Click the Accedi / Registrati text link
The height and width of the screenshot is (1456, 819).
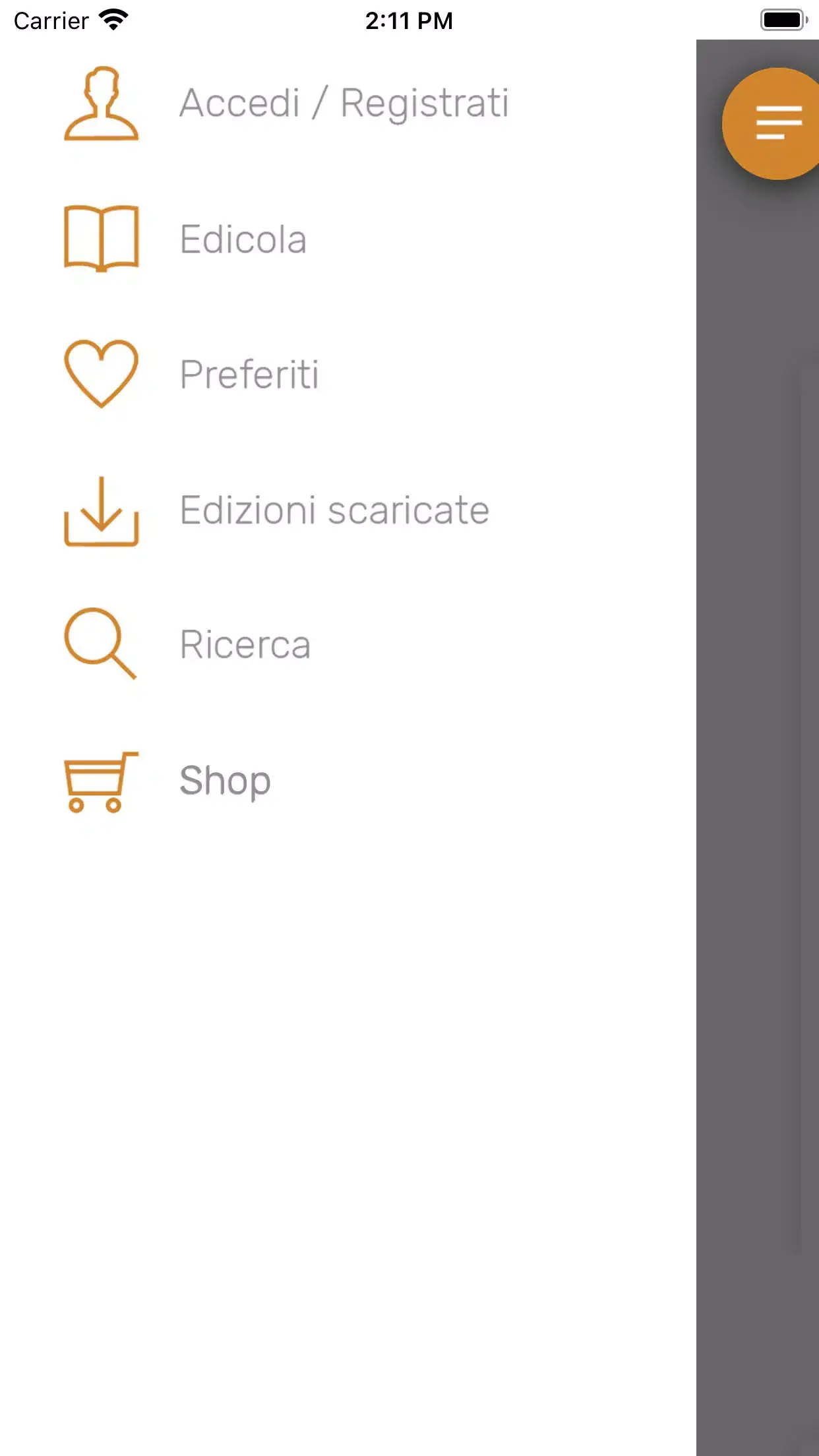point(344,103)
